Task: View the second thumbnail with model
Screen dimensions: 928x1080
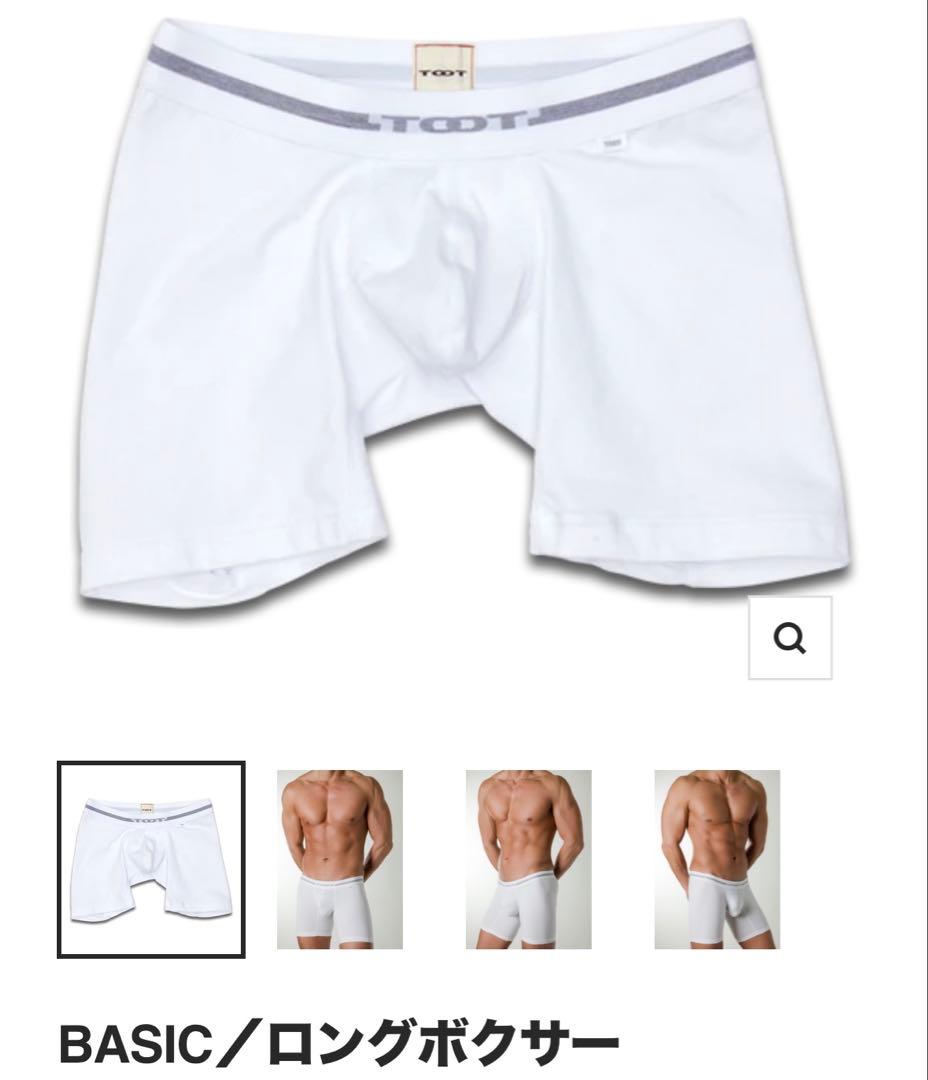Action: click(340, 860)
